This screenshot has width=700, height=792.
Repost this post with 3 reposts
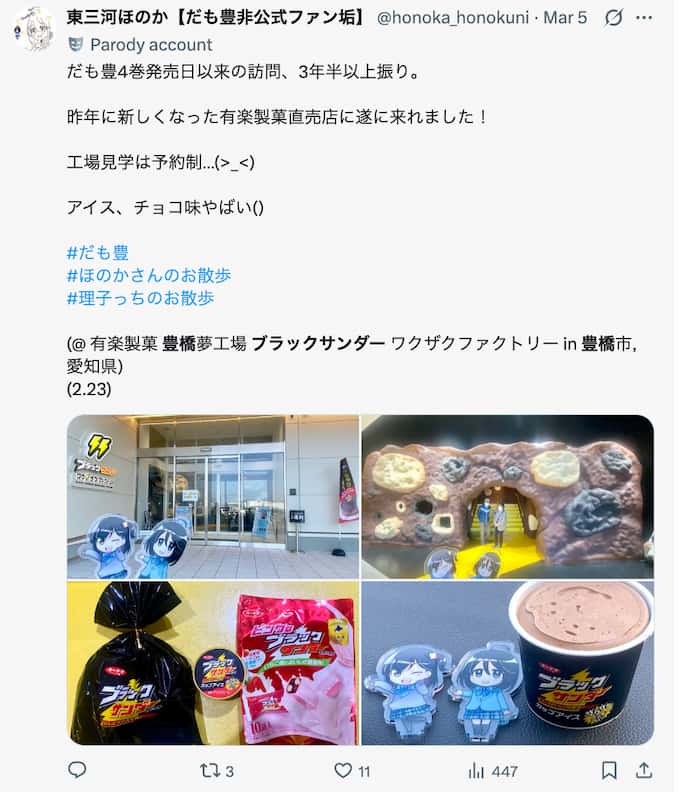(x=217, y=770)
